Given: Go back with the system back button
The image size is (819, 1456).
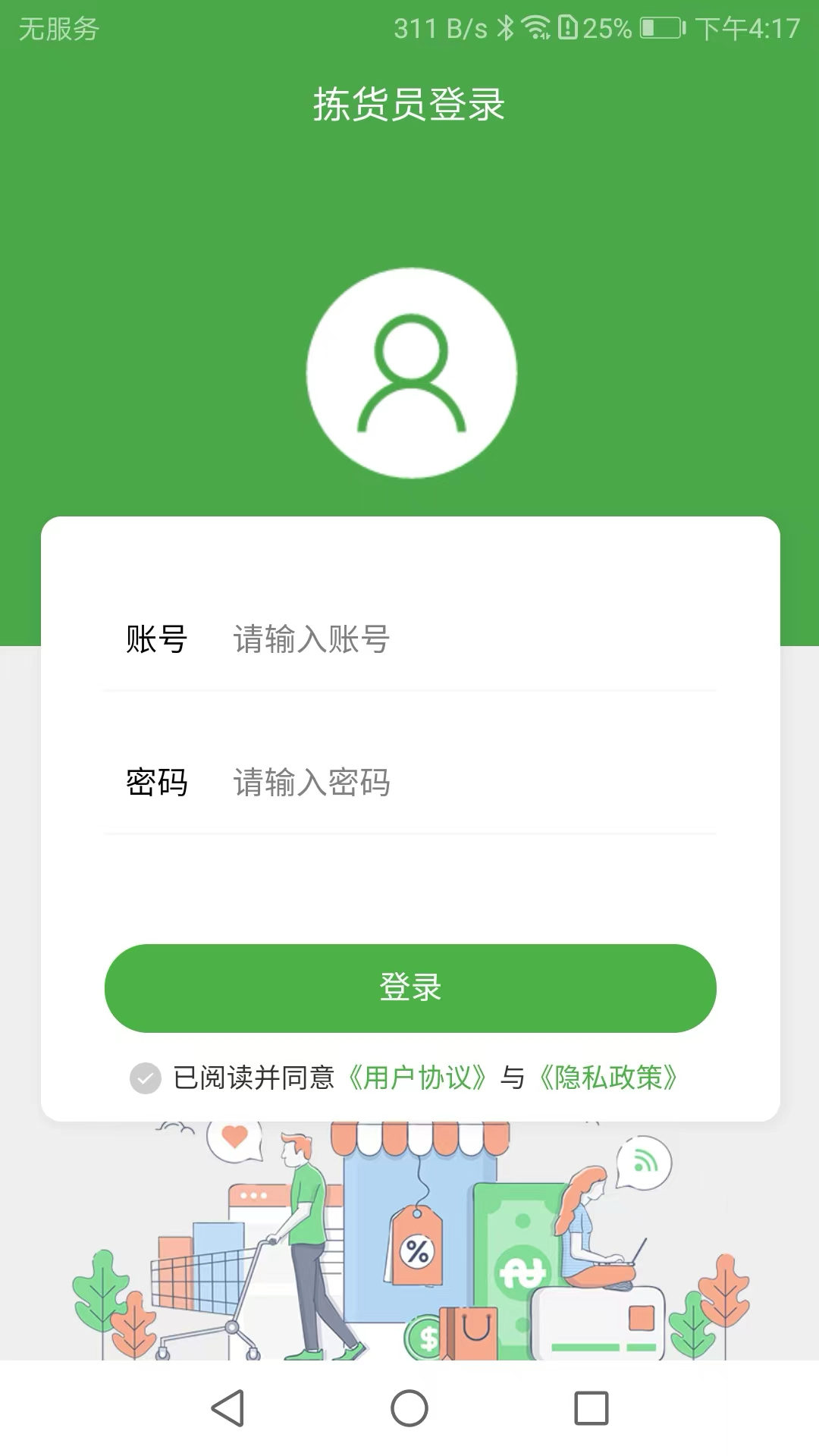Looking at the screenshot, I should coord(227,1408).
